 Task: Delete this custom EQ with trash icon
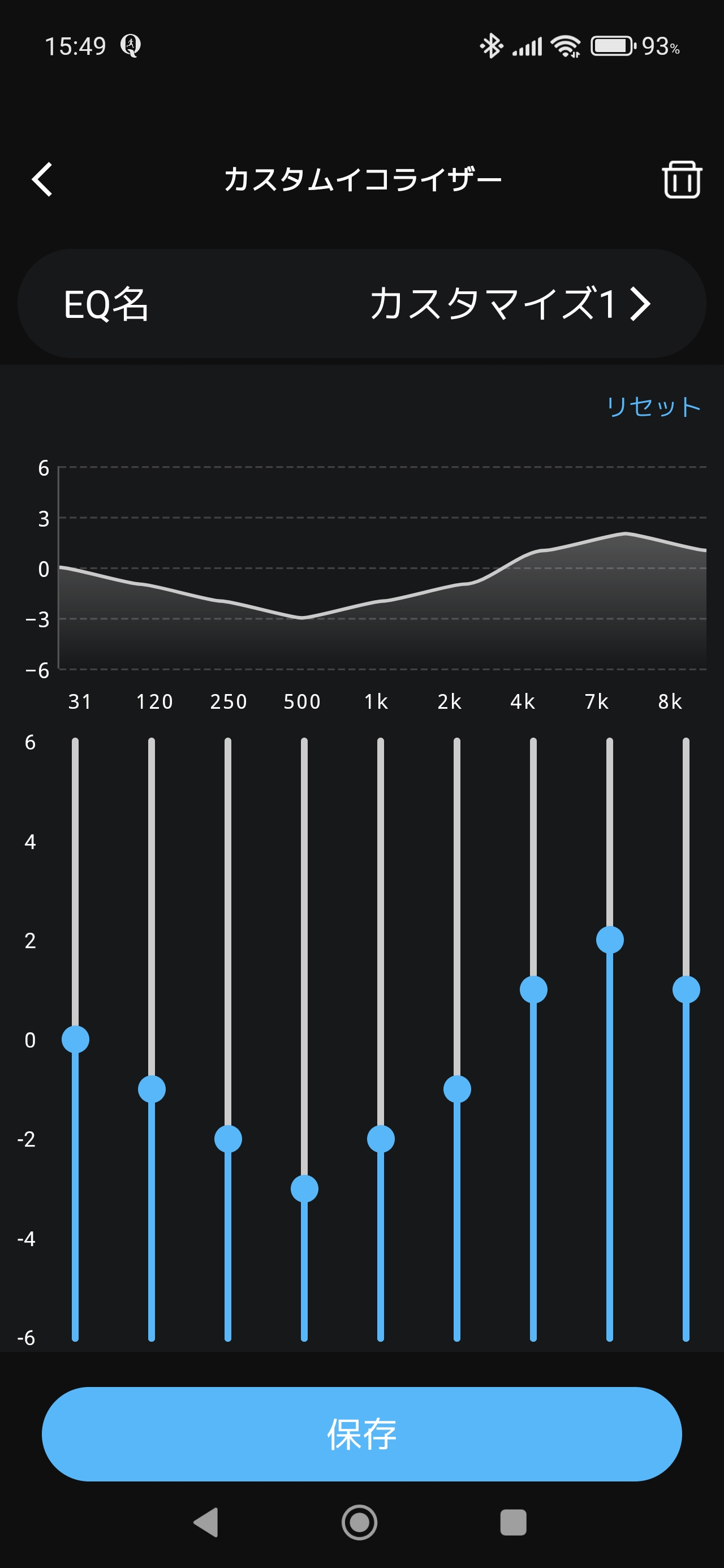click(x=682, y=179)
